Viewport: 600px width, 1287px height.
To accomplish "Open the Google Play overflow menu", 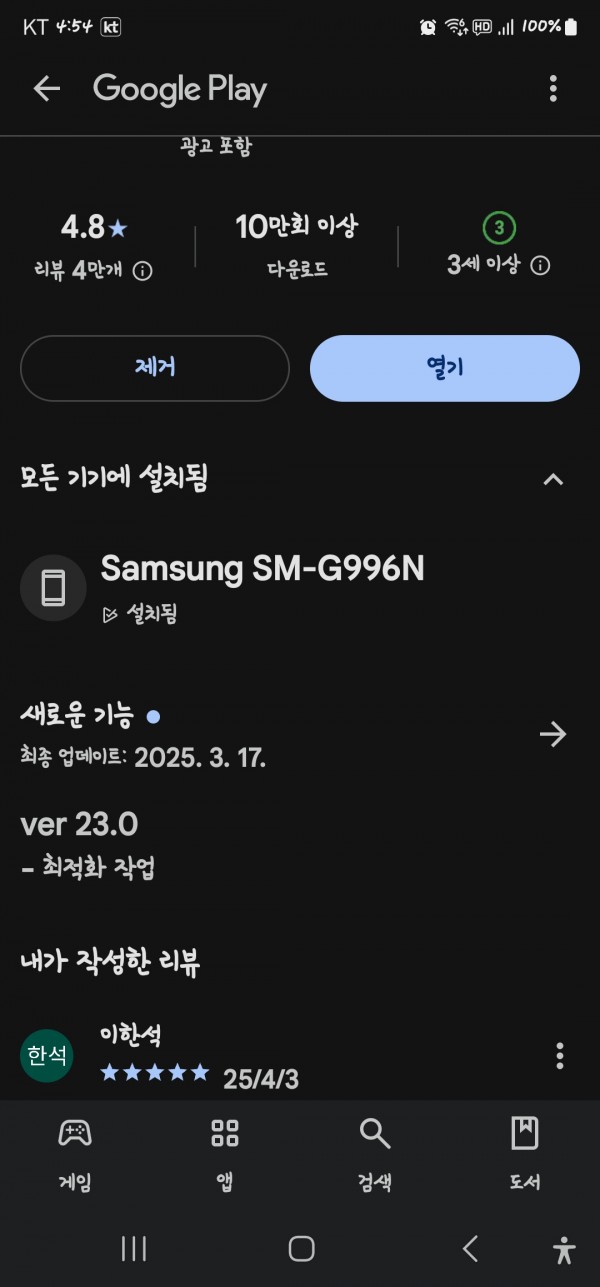I will point(553,89).
